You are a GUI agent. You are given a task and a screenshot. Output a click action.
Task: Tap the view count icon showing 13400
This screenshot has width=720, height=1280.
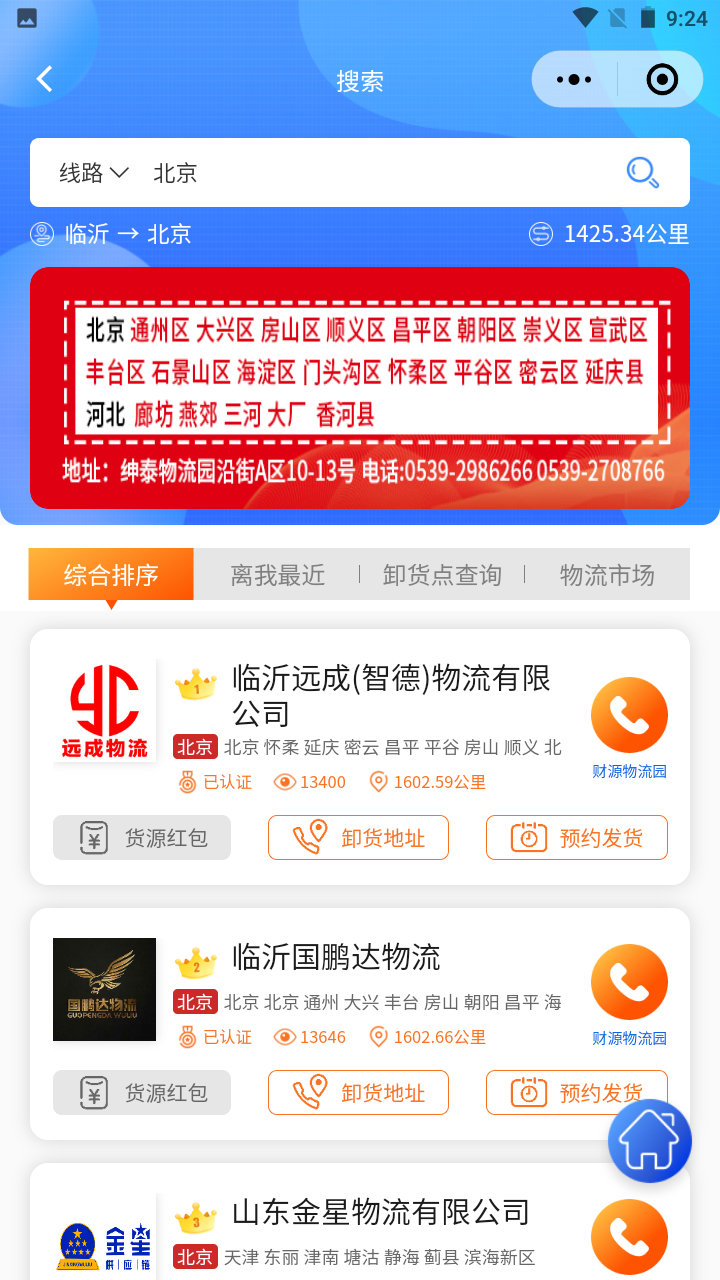[285, 782]
